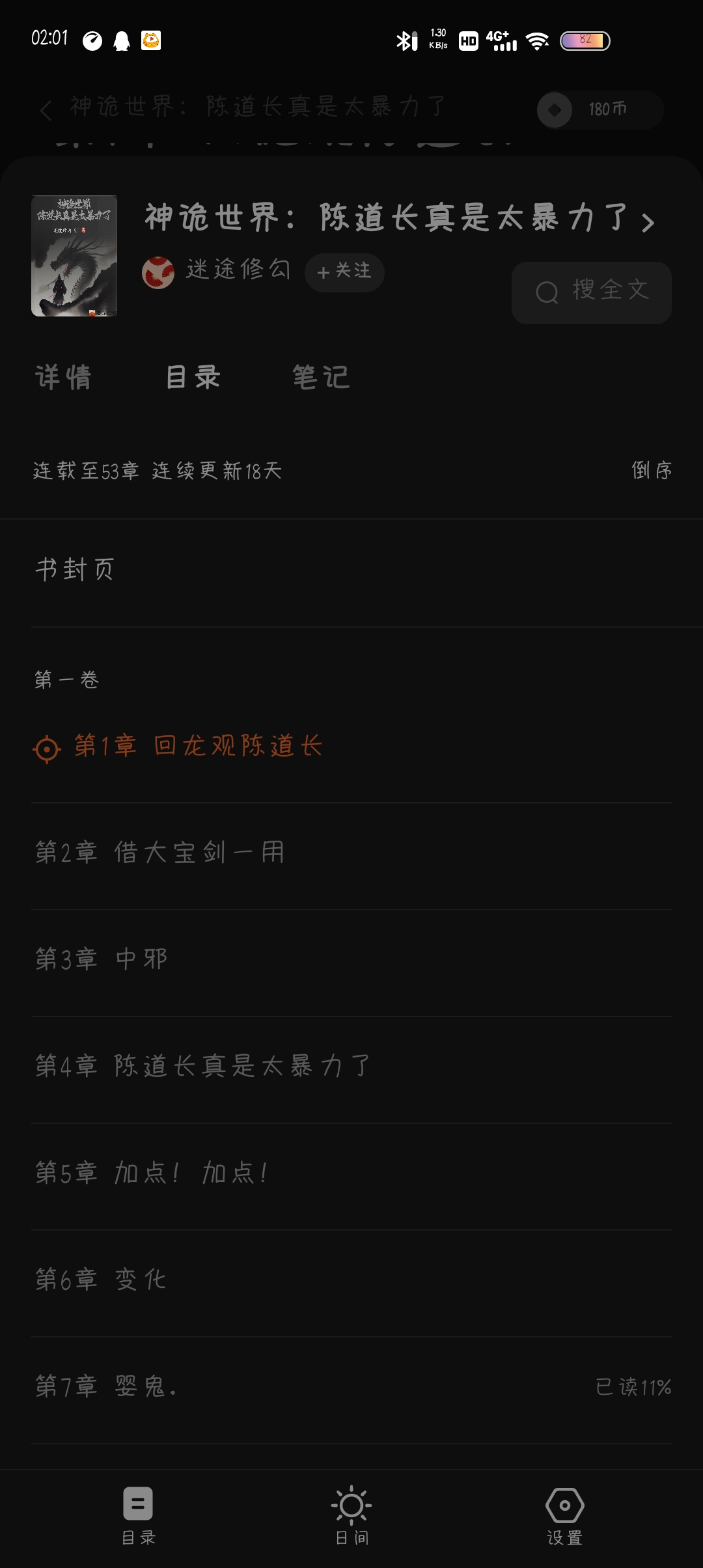Select the 目录 top tab

[x=193, y=377]
